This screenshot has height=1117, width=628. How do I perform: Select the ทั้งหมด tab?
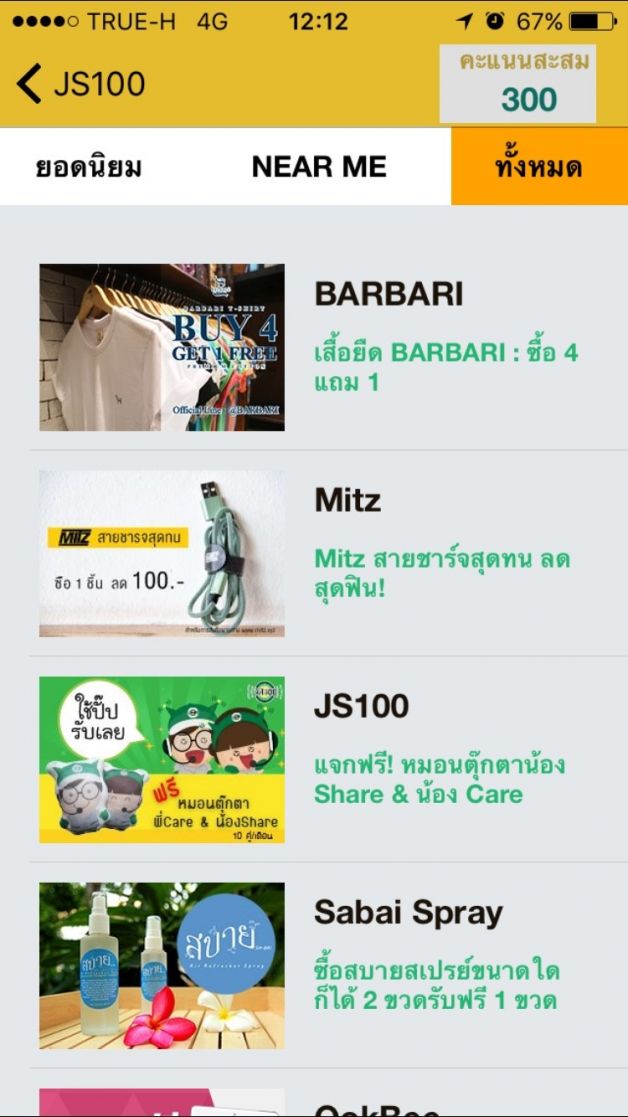[538, 167]
